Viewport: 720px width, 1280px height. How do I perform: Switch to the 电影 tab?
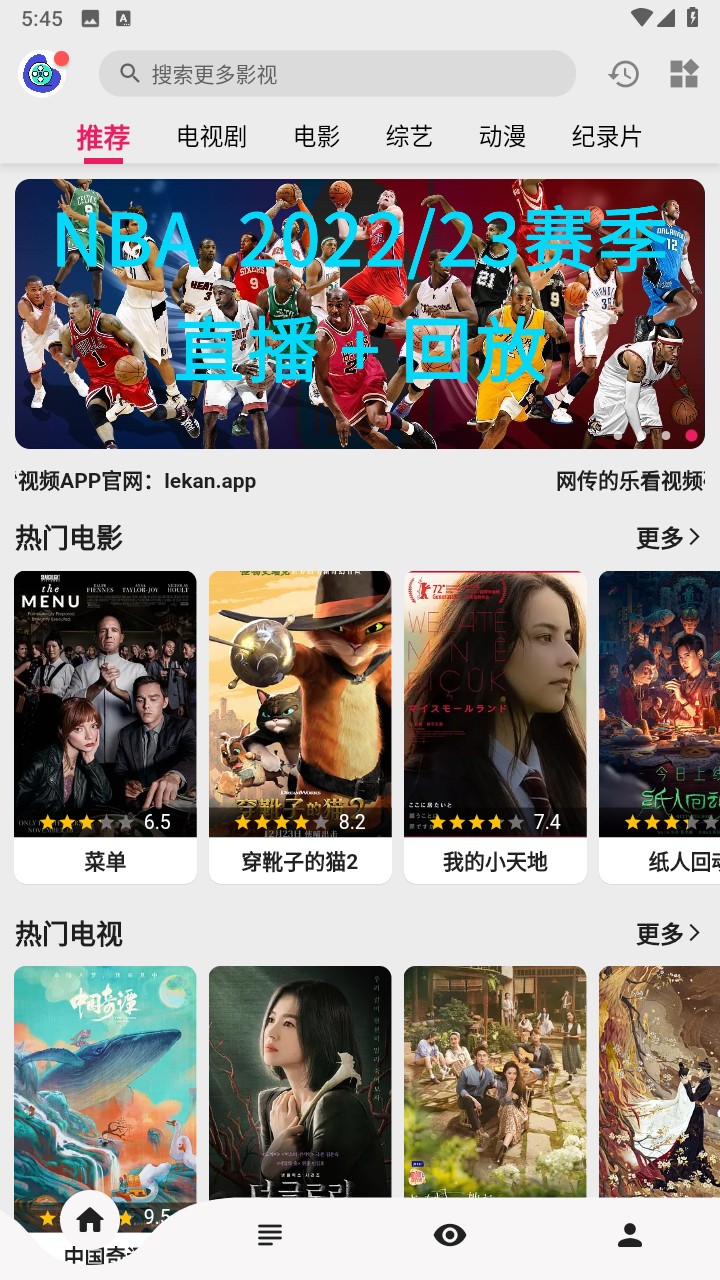[317, 137]
